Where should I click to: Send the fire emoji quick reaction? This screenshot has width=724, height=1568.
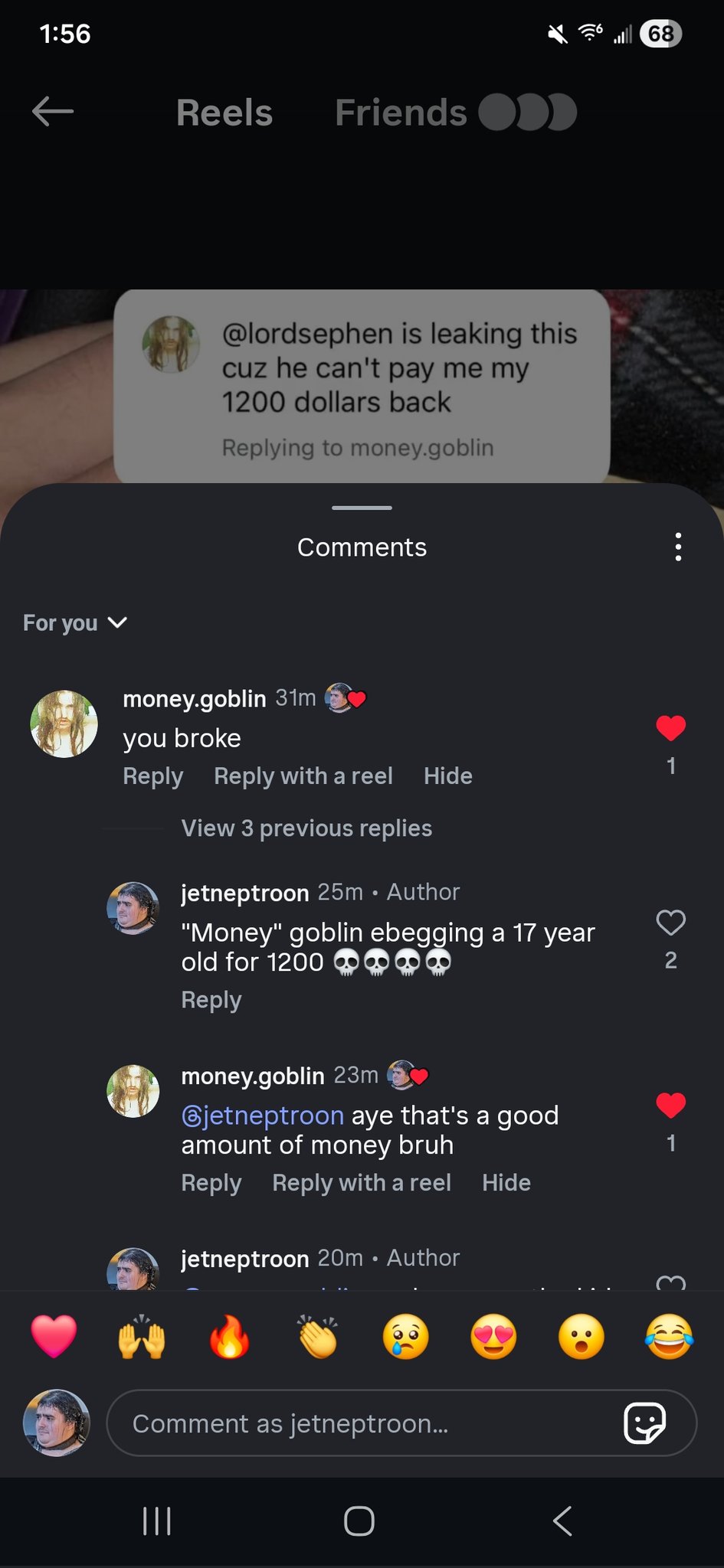click(229, 1338)
